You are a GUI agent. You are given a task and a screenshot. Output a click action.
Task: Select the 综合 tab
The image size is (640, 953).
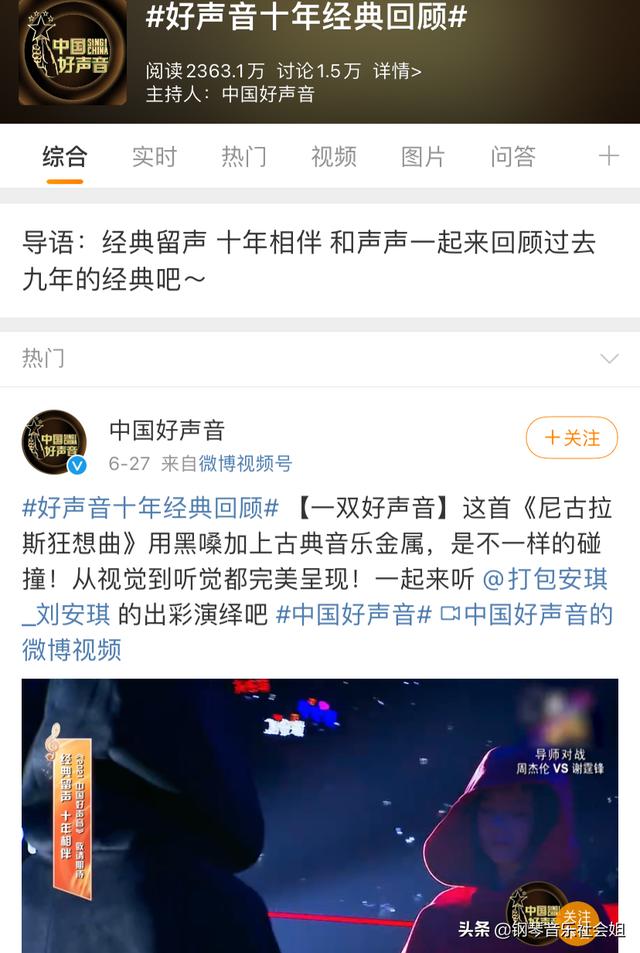[x=65, y=157]
